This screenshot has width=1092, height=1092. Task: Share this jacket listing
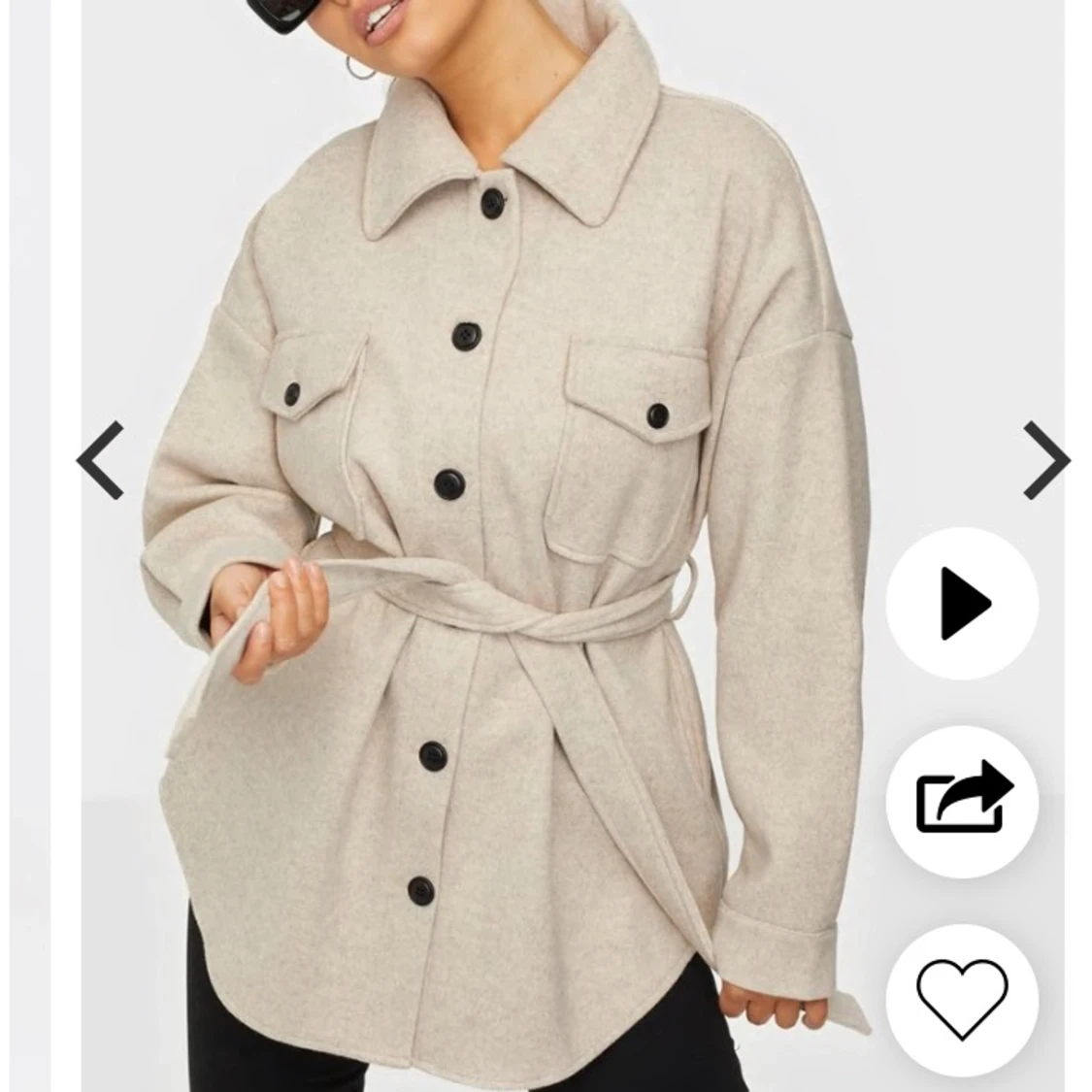click(x=962, y=802)
